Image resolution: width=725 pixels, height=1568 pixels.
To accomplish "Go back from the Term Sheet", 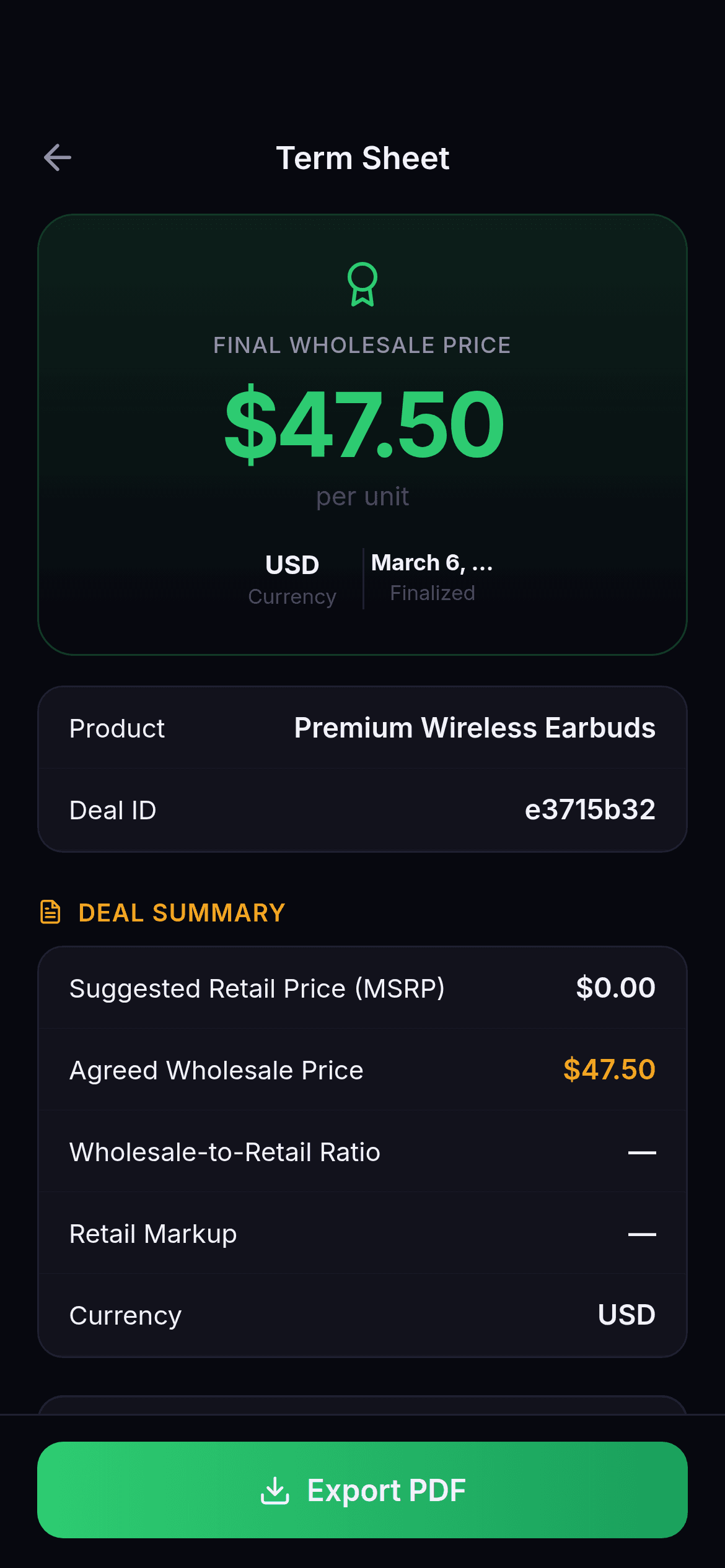I will tap(58, 157).
